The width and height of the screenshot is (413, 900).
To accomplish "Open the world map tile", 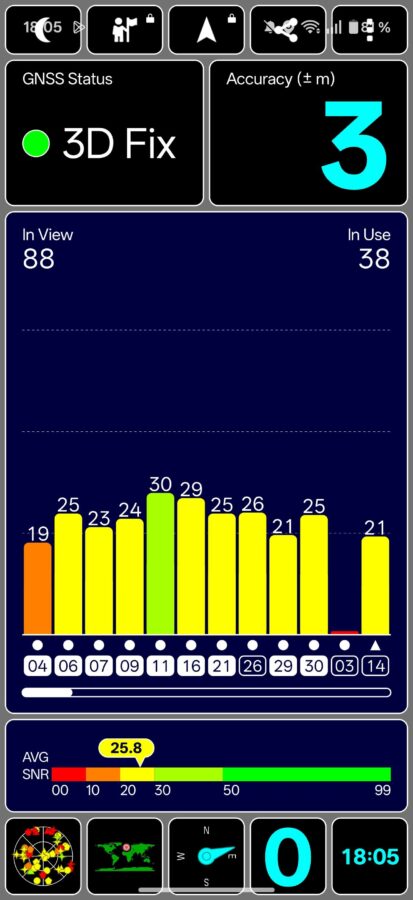I will coord(124,856).
